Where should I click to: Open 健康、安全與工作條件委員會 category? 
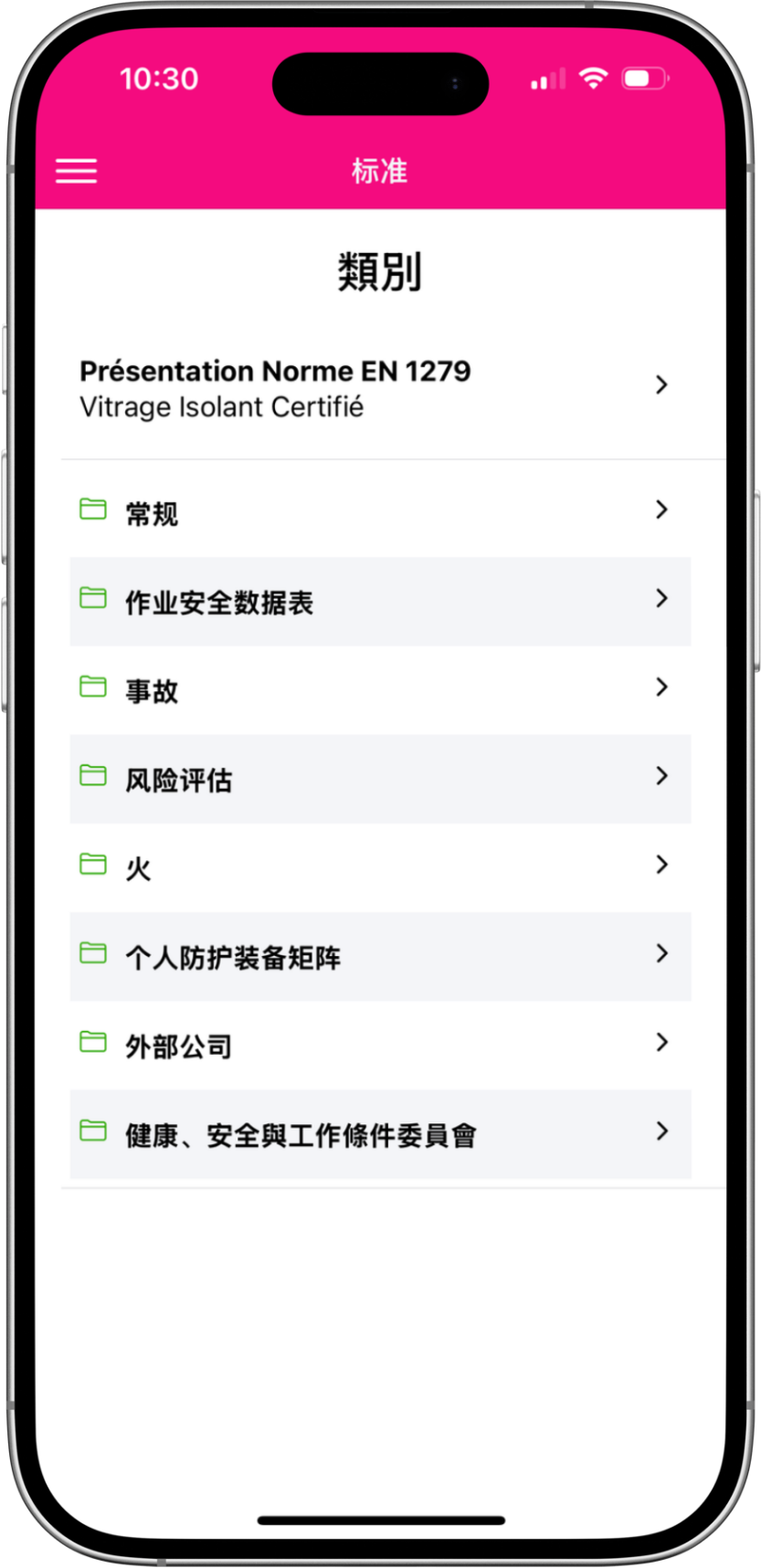(x=379, y=1134)
